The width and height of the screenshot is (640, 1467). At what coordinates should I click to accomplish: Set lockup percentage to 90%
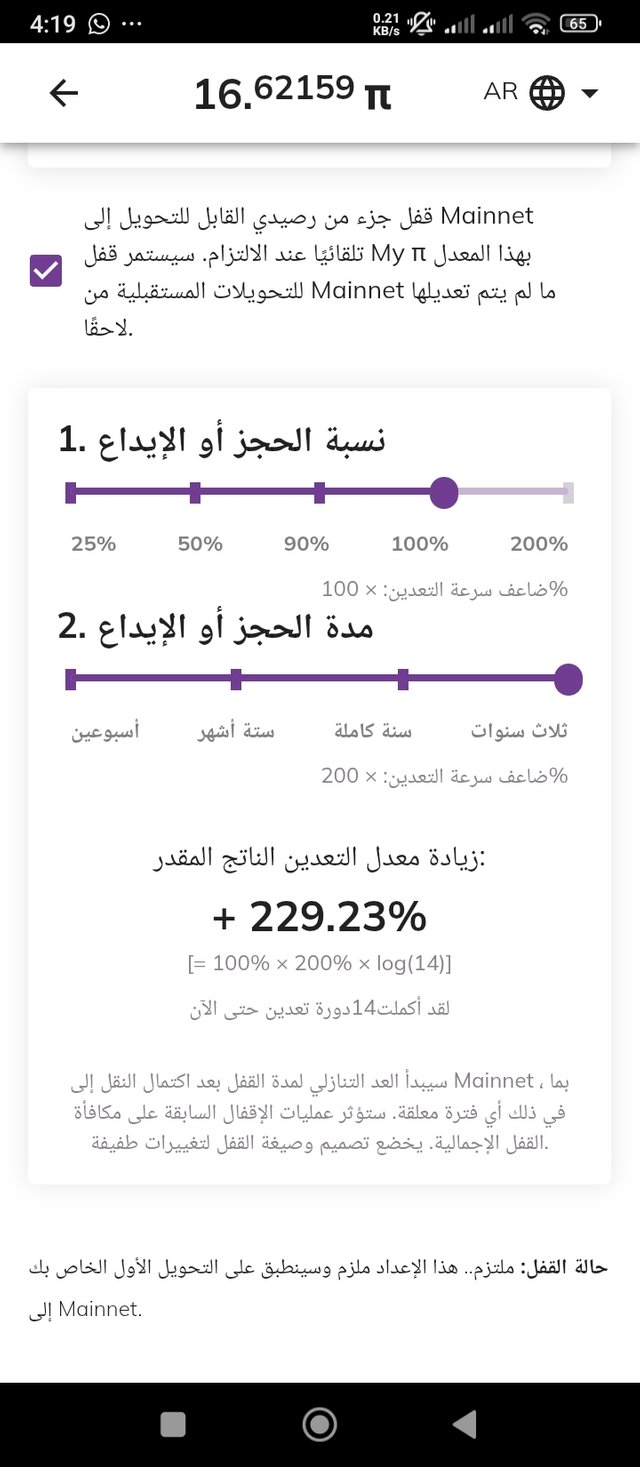coord(319,492)
